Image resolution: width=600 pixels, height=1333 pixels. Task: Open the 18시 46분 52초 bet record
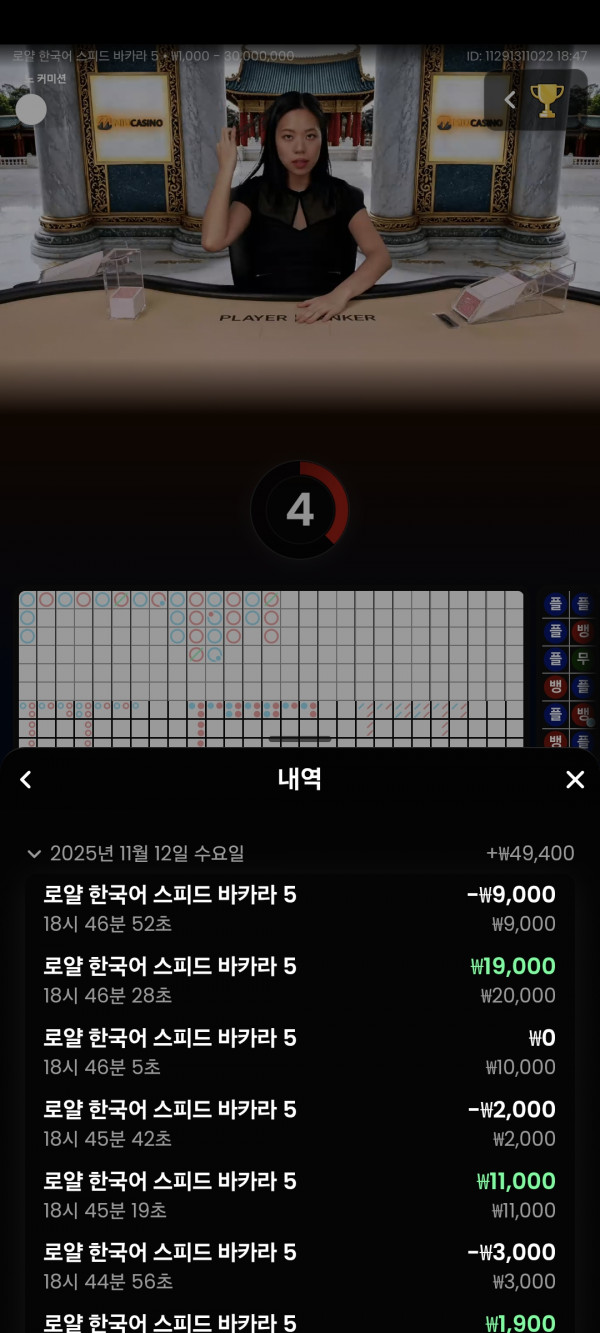click(x=300, y=908)
